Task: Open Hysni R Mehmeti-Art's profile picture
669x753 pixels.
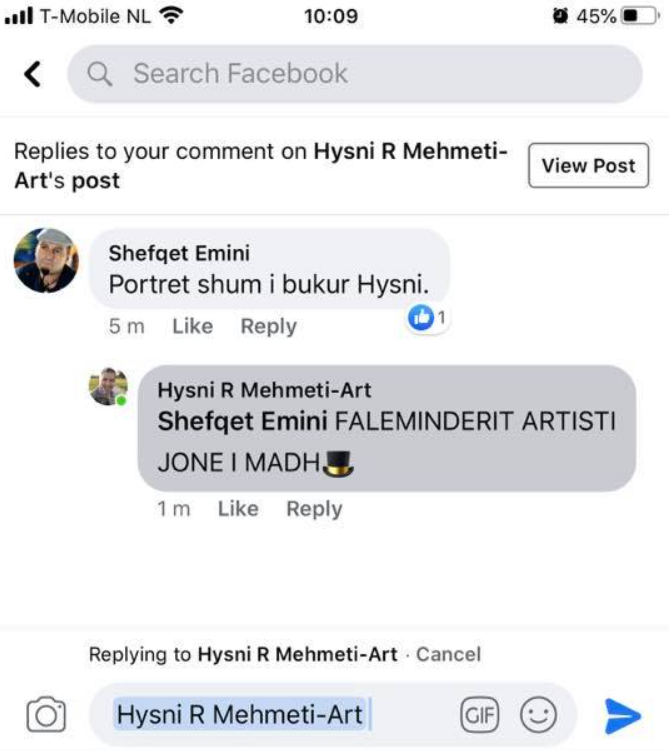Action: click(108, 387)
